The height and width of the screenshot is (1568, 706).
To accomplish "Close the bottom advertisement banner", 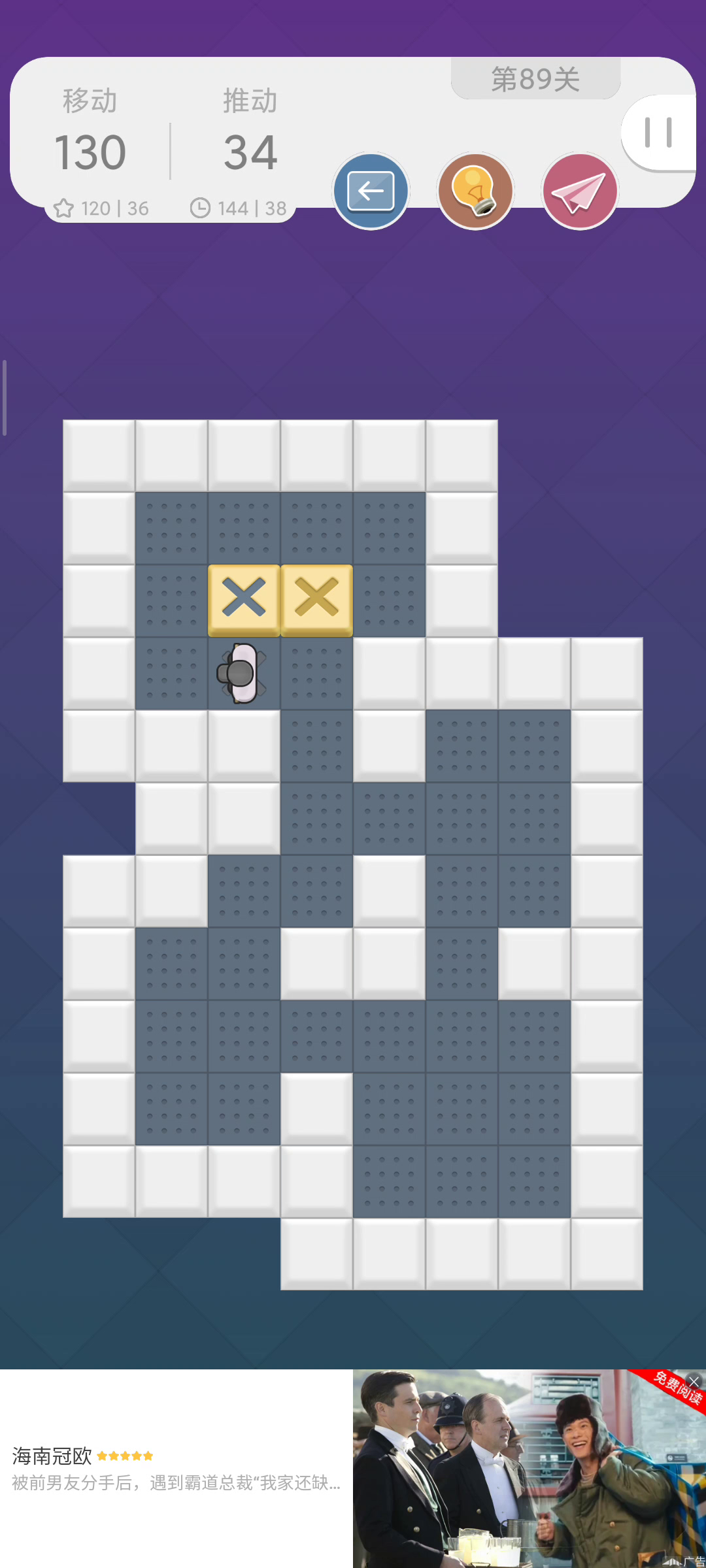I will pyautogui.click(x=694, y=1382).
